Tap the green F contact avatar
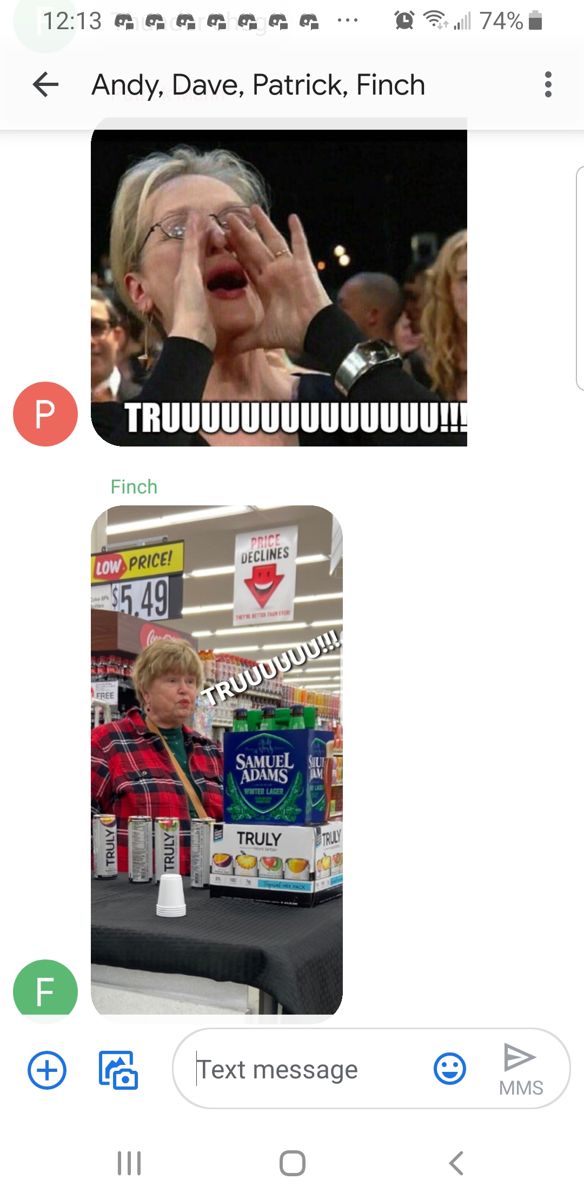Viewport: 584px width, 1200px height. [x=44, y=991]
